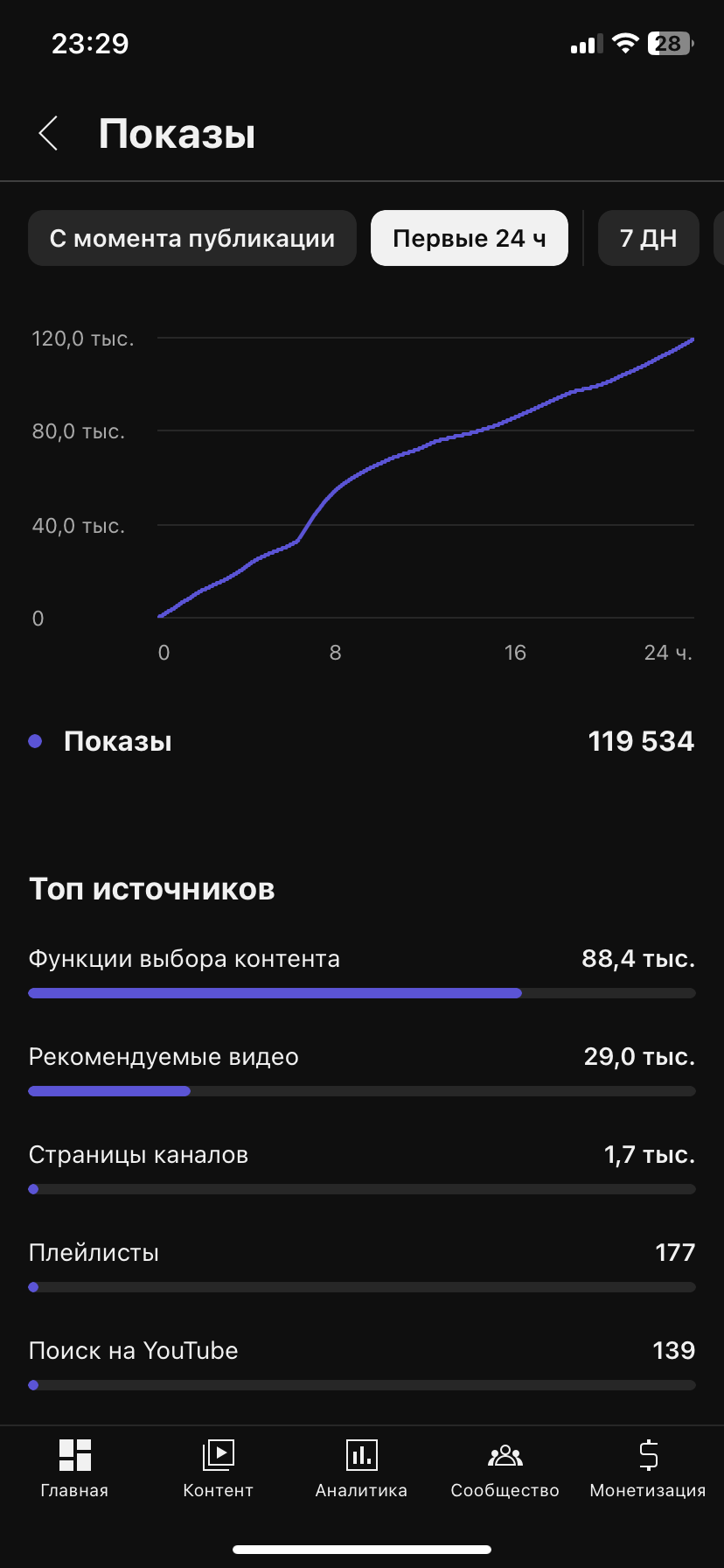This screenshot has height=1568, width=724.
Task: Select the Первые 24 ч period chip
Action: pyautogui.click(x=470, y=238)
